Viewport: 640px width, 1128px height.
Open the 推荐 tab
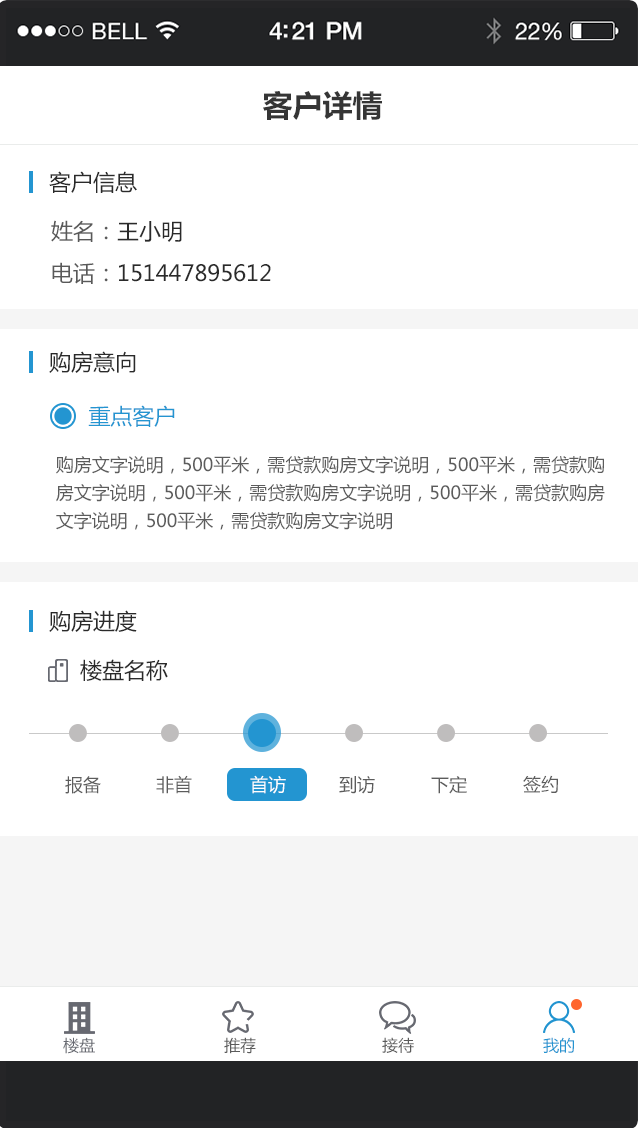click(x=239, y=1026)
